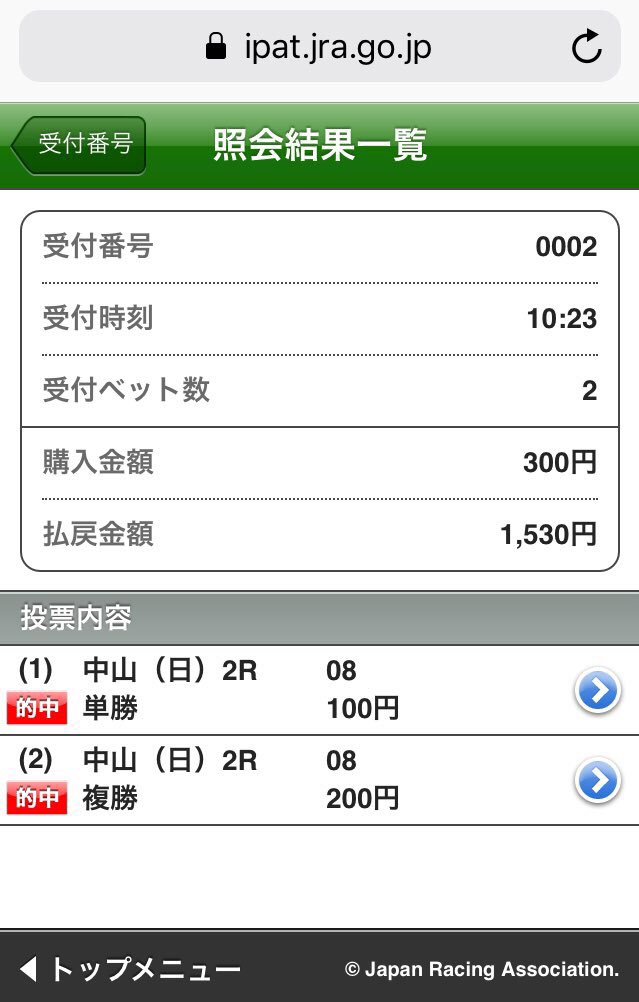Tap the ipat.jra.go.jp address bar

click(x=318, y=46)
